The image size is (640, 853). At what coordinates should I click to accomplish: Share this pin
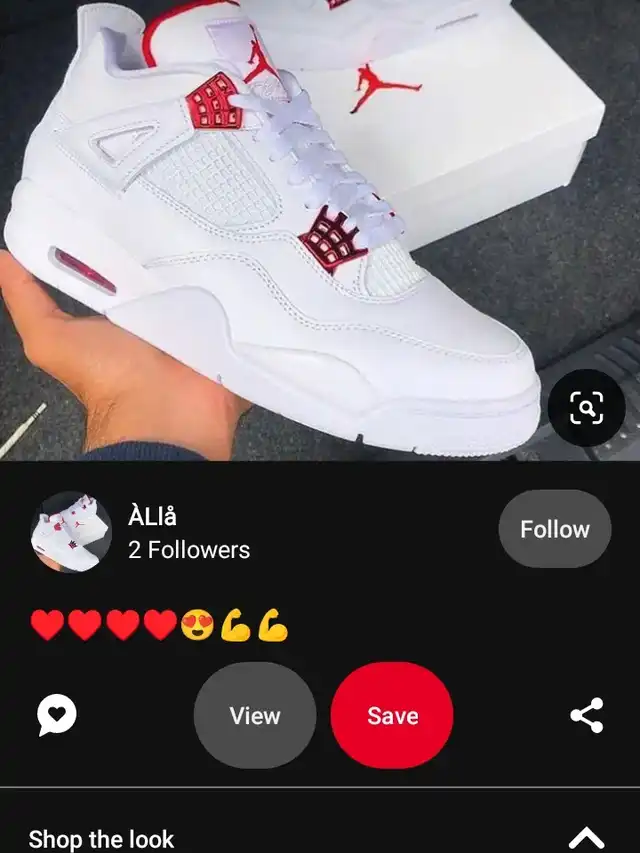click(586, 715)
